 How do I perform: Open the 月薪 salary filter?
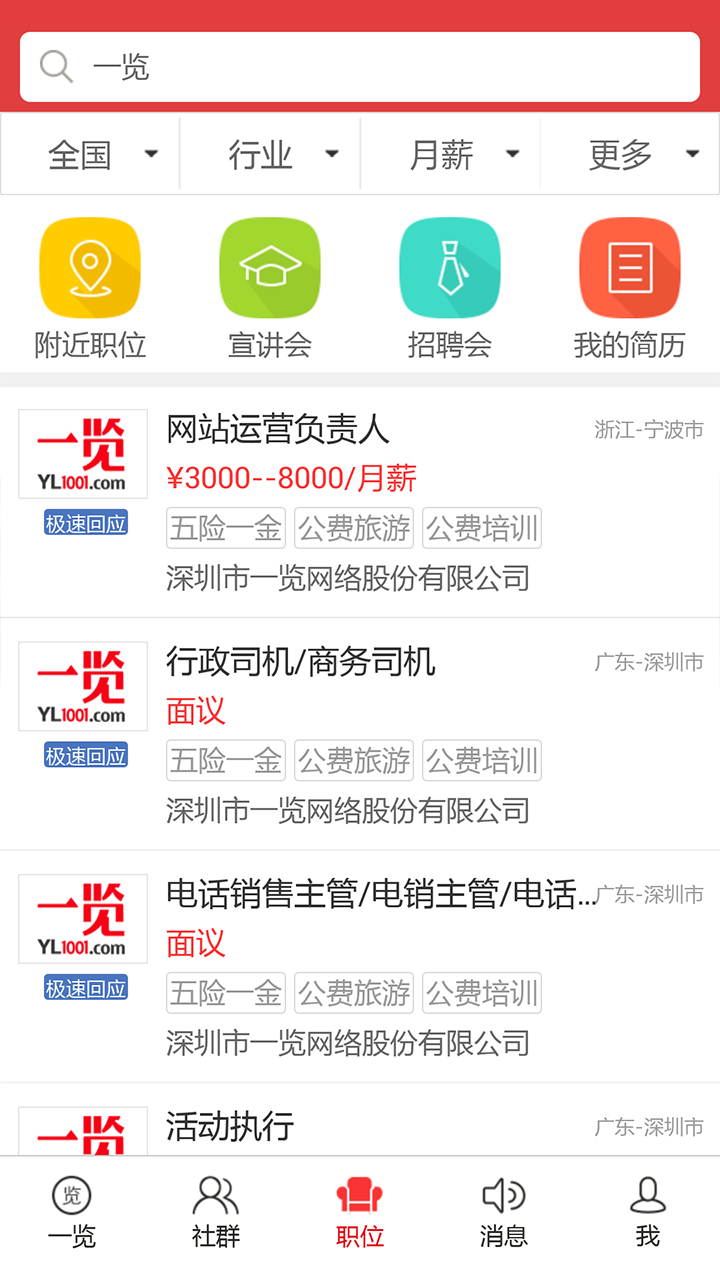click(x=450, y=154)
